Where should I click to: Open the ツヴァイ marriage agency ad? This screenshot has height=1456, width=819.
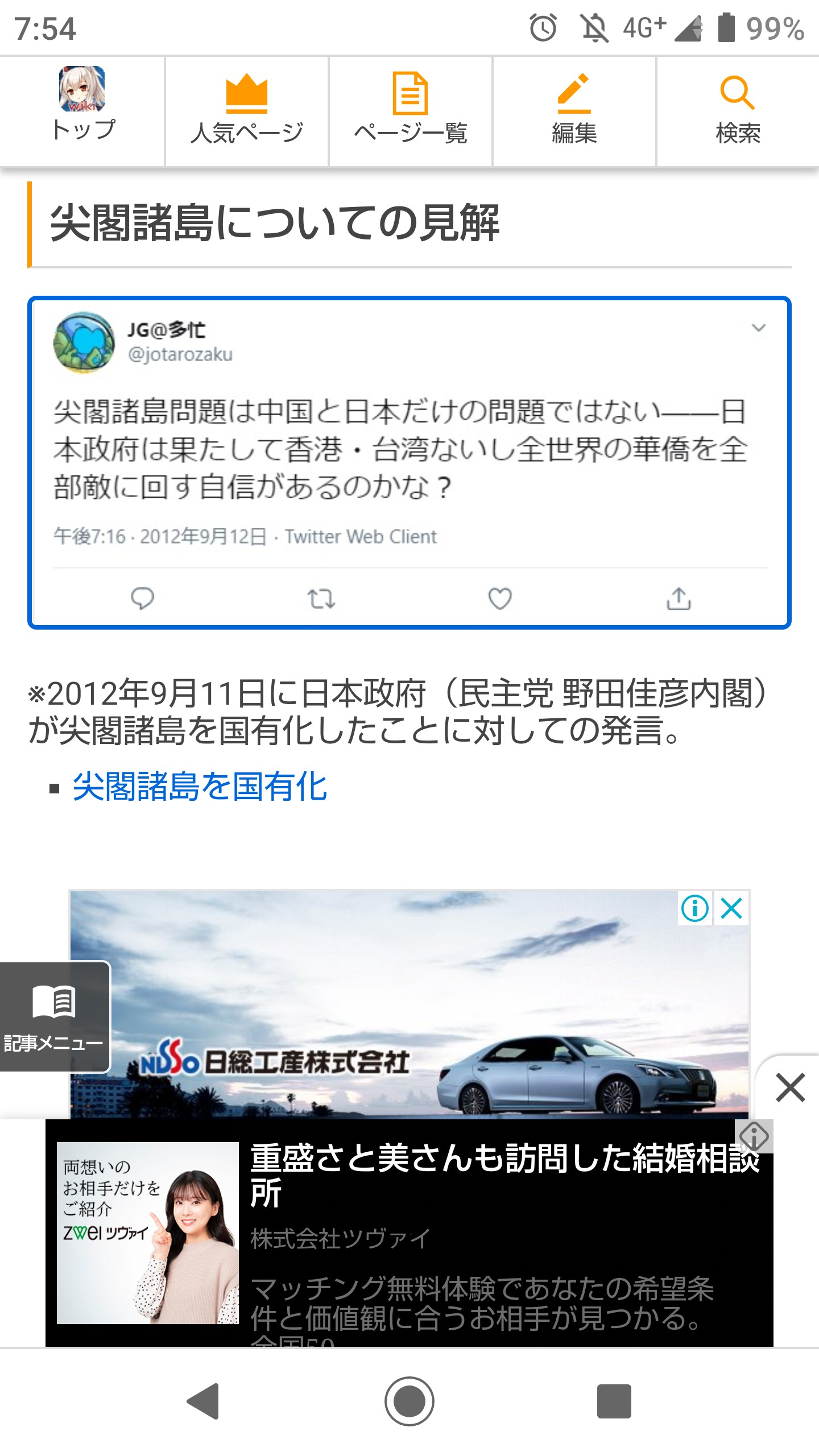(409, 1233)
